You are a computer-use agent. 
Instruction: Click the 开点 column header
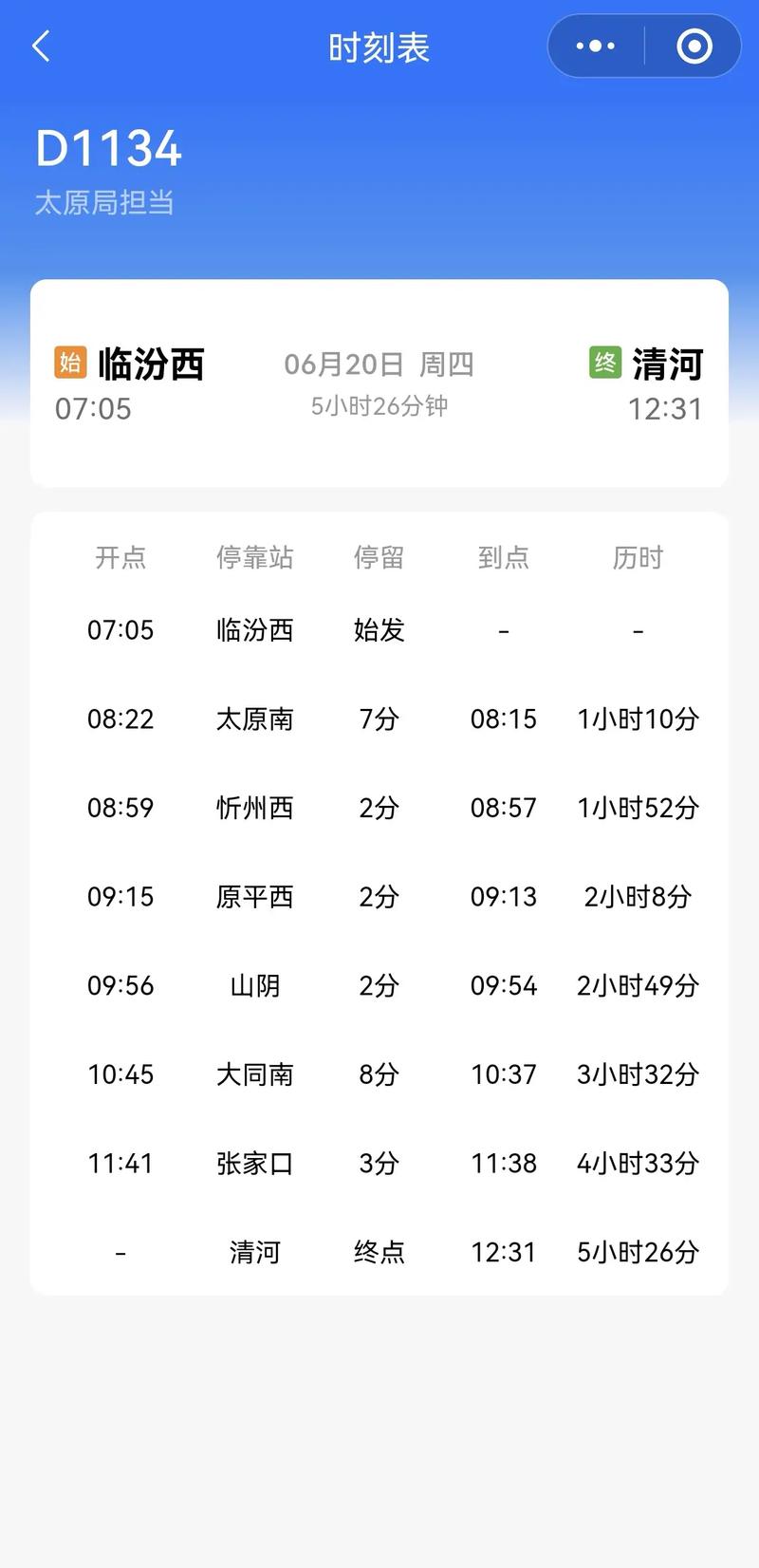pos(120,558)
